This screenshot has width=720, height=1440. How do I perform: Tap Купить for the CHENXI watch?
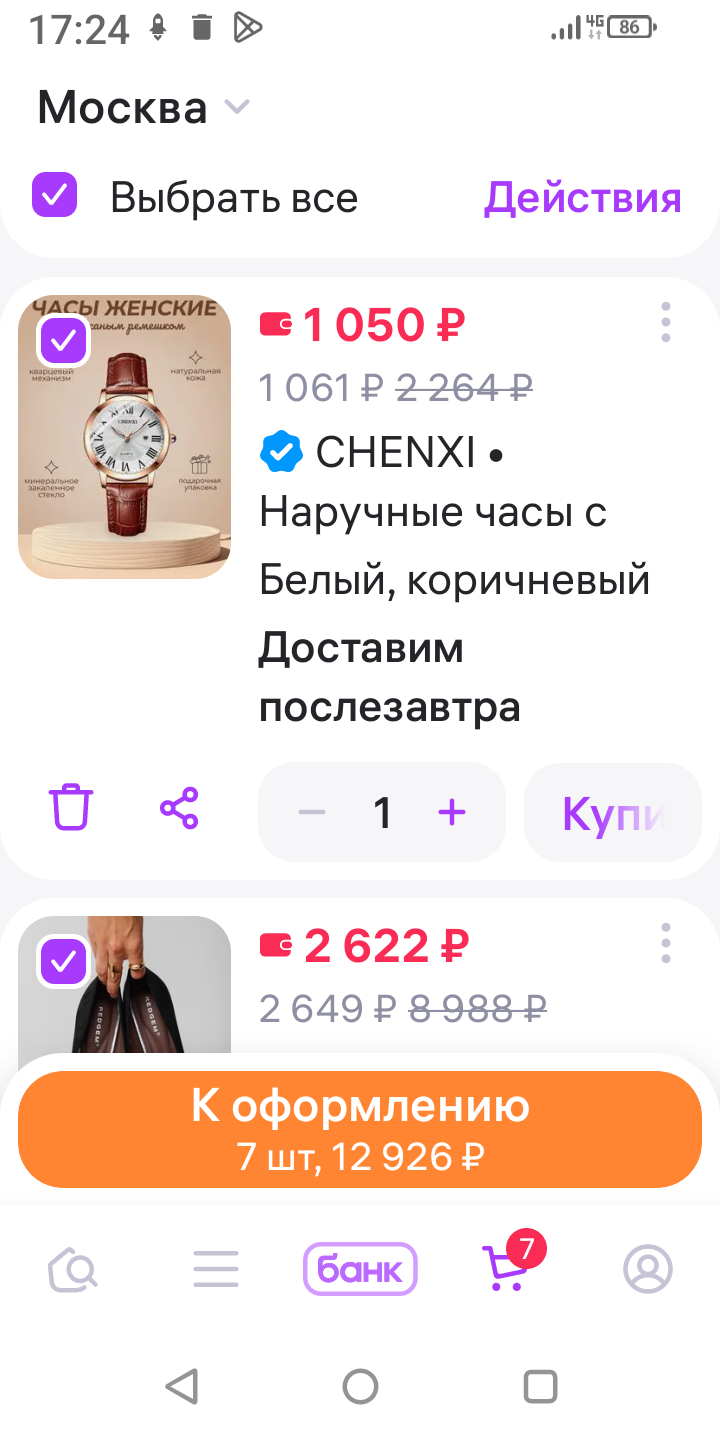[x=612, y=812]
